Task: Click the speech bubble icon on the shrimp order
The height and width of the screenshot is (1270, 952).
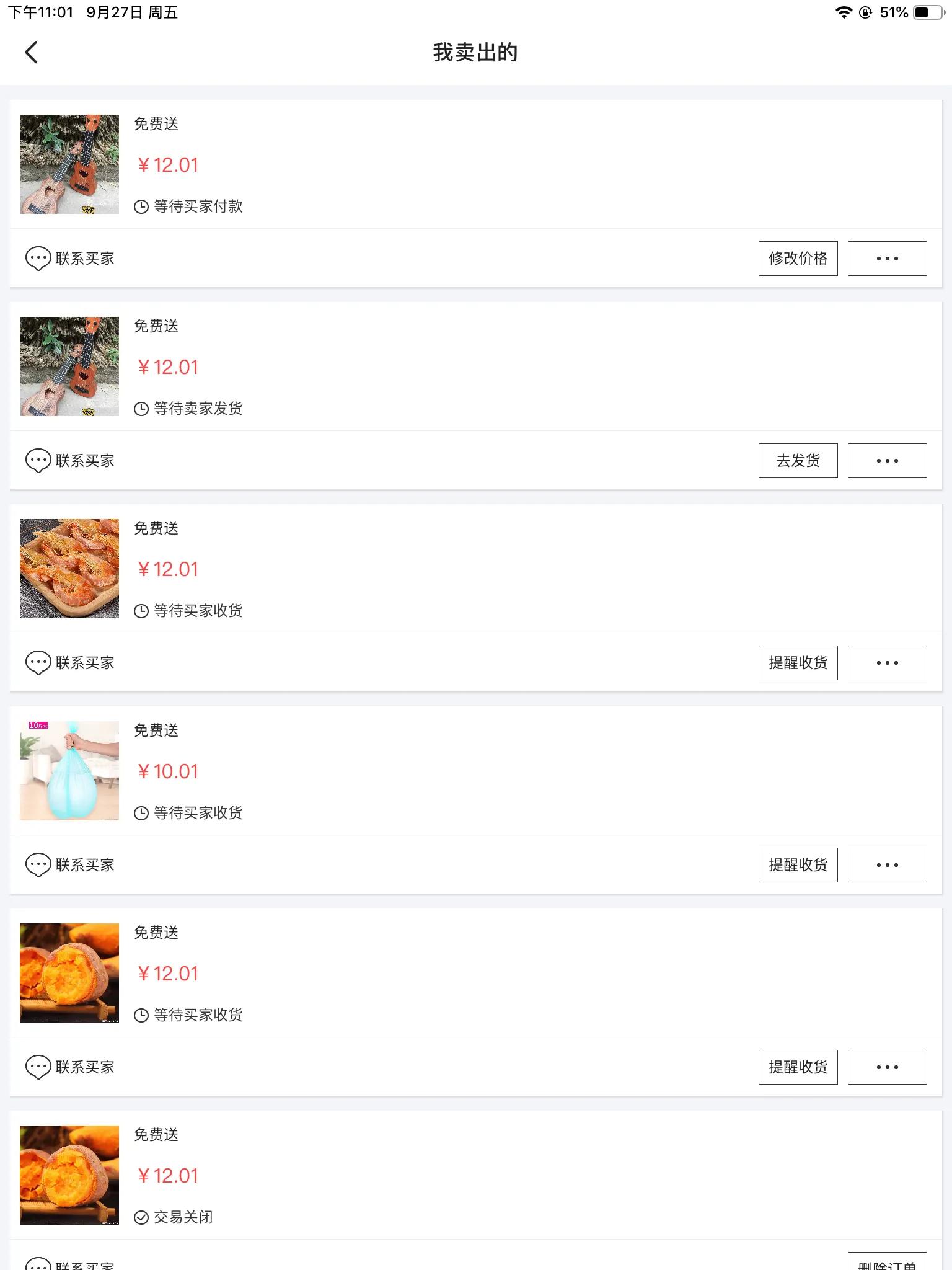Action: (38, 662)
